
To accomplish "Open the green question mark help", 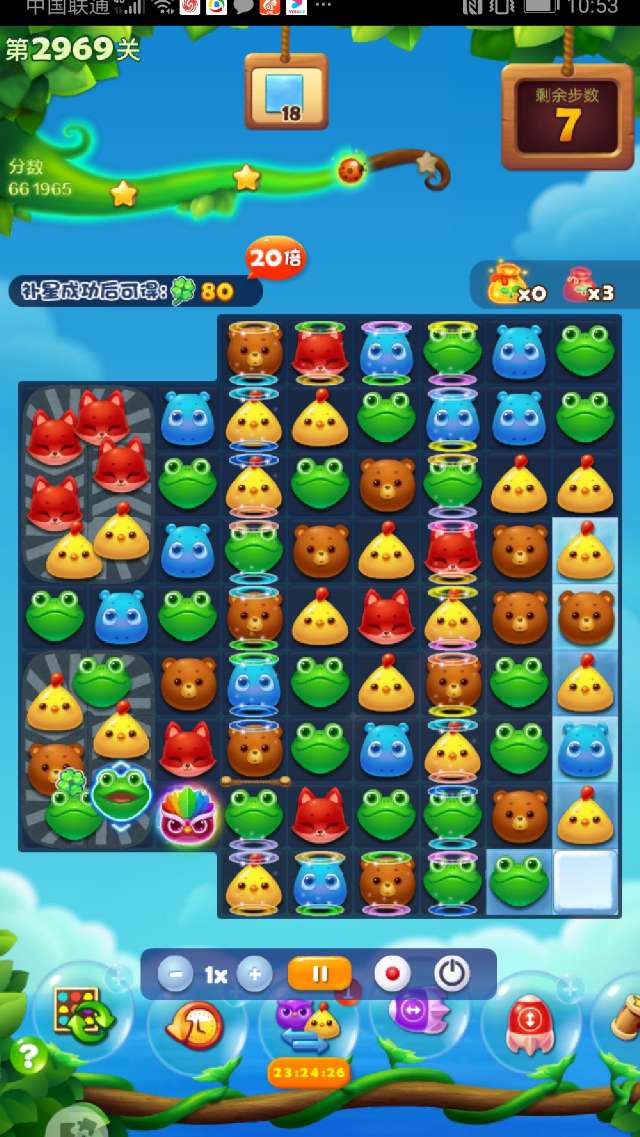I will coord(29,1054).
